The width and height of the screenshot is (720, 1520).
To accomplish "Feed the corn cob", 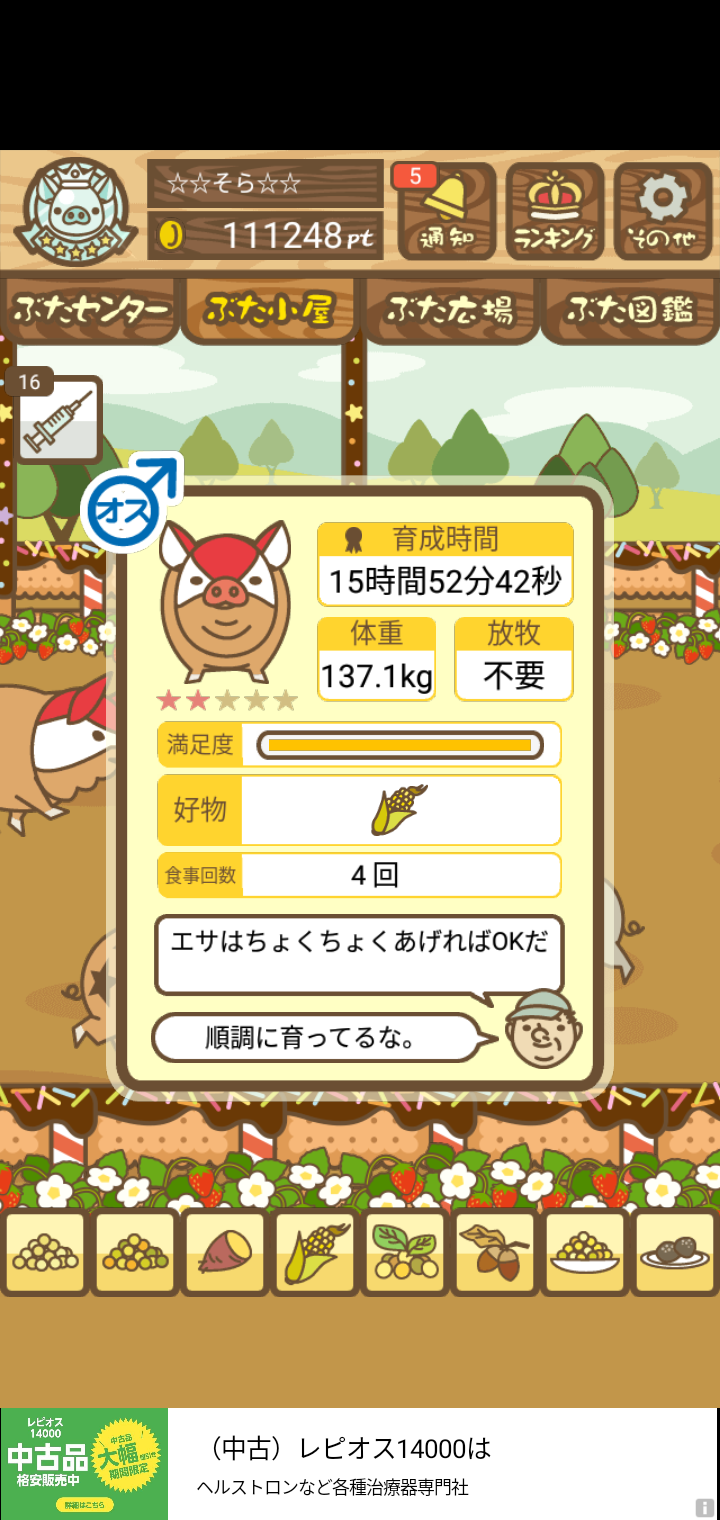I will coord(315,1252).
